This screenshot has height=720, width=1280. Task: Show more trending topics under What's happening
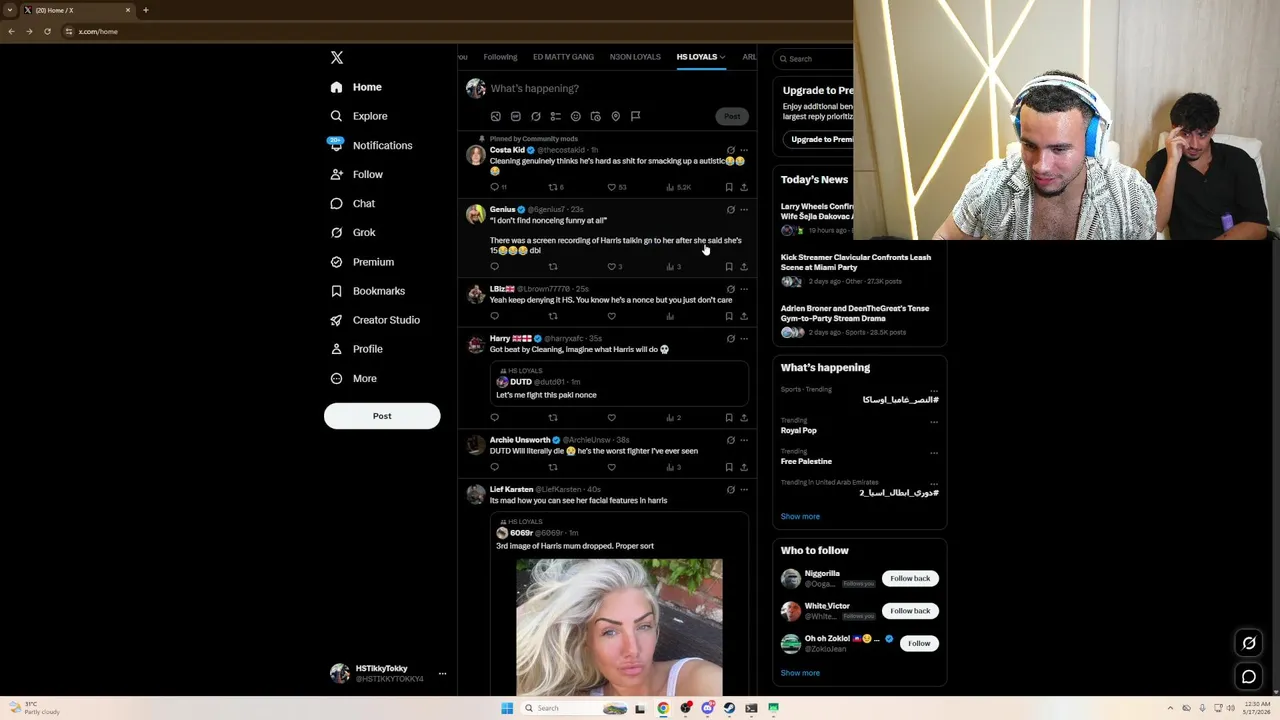pyautogui.click(x=800, y=517)
